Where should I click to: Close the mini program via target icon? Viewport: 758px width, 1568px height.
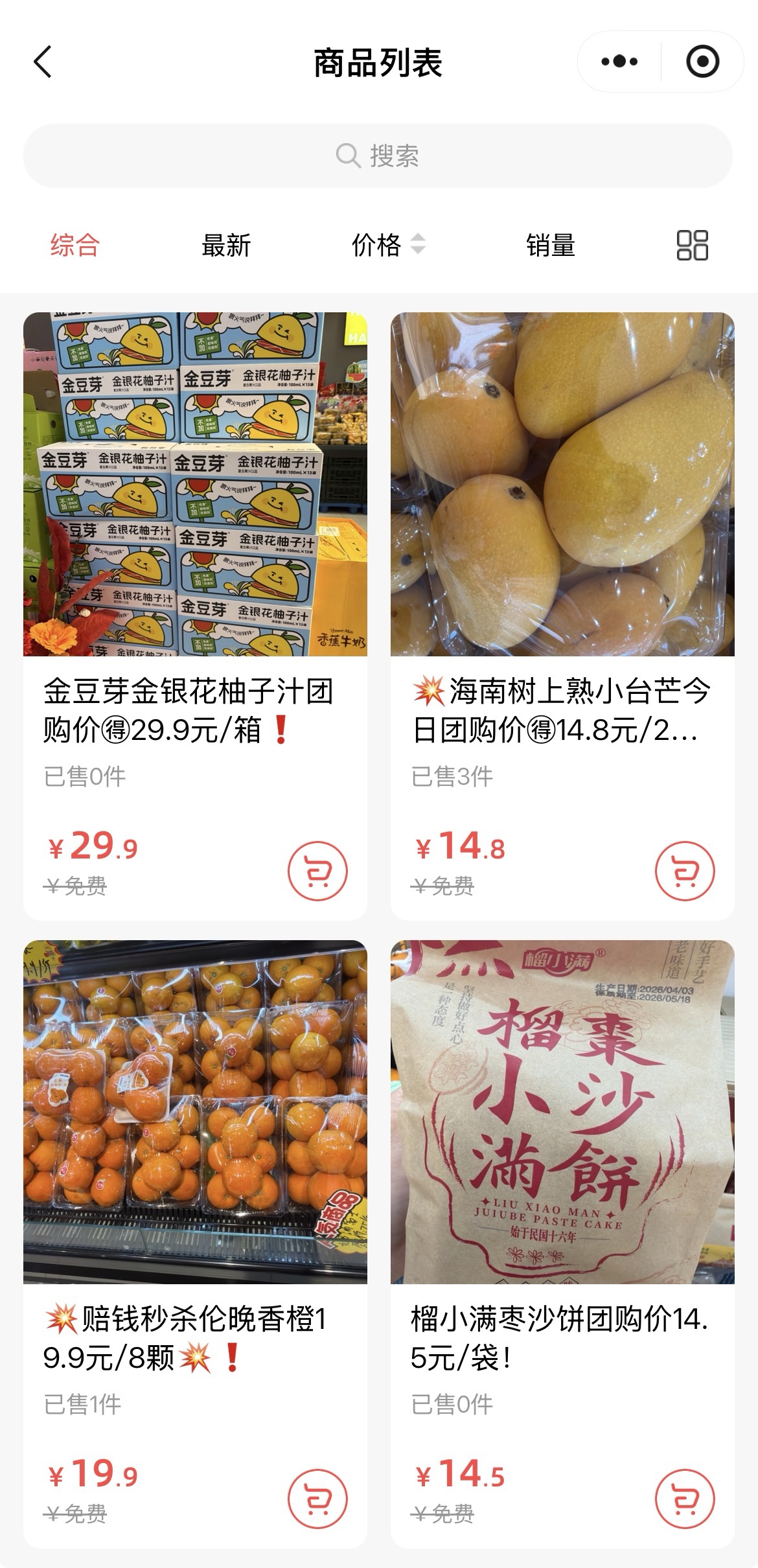click(702, 62)
